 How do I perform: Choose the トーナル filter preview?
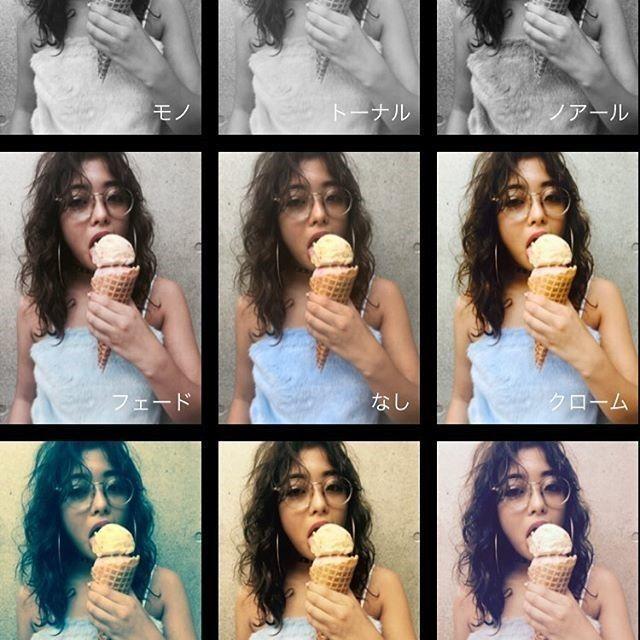click(319, 66)
